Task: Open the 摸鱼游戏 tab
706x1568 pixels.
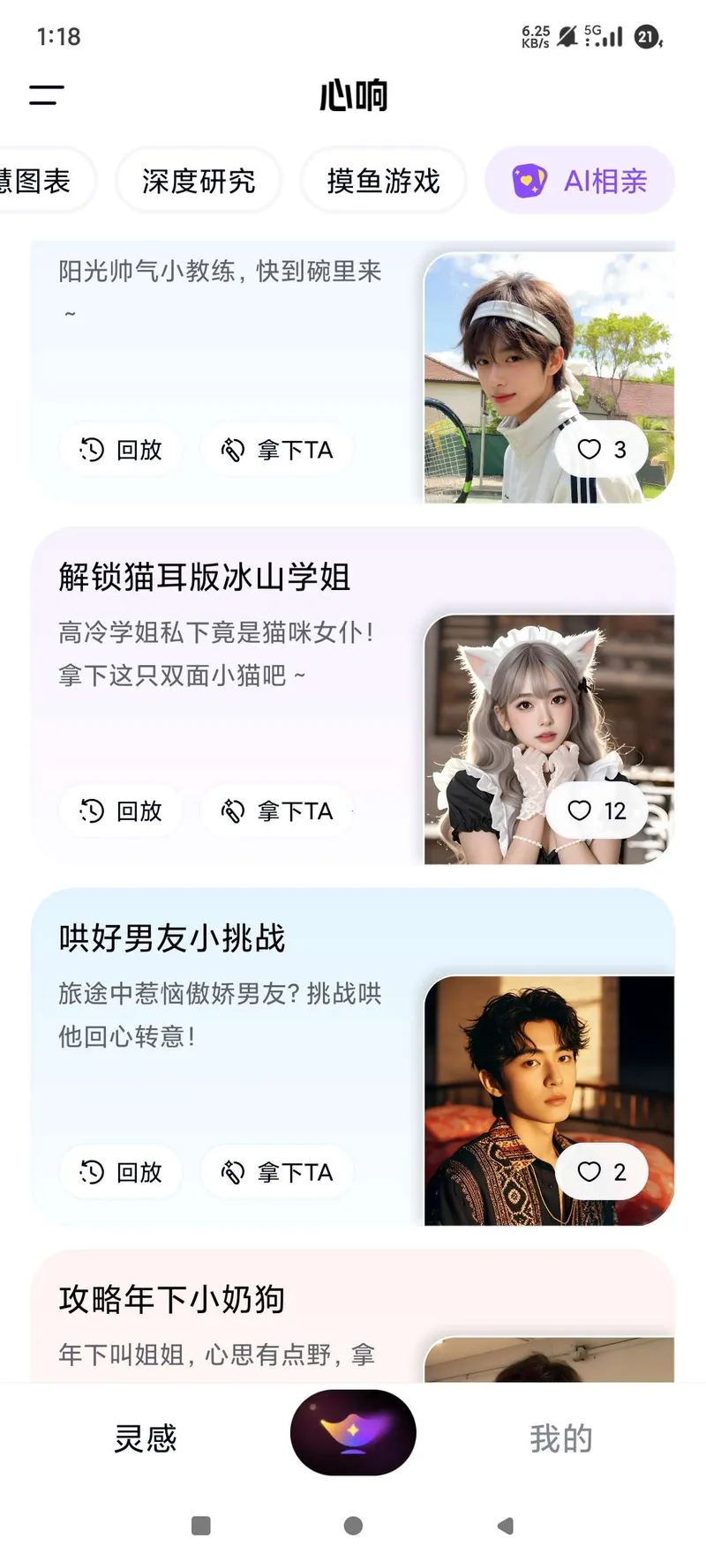Action: coord(383,180)
